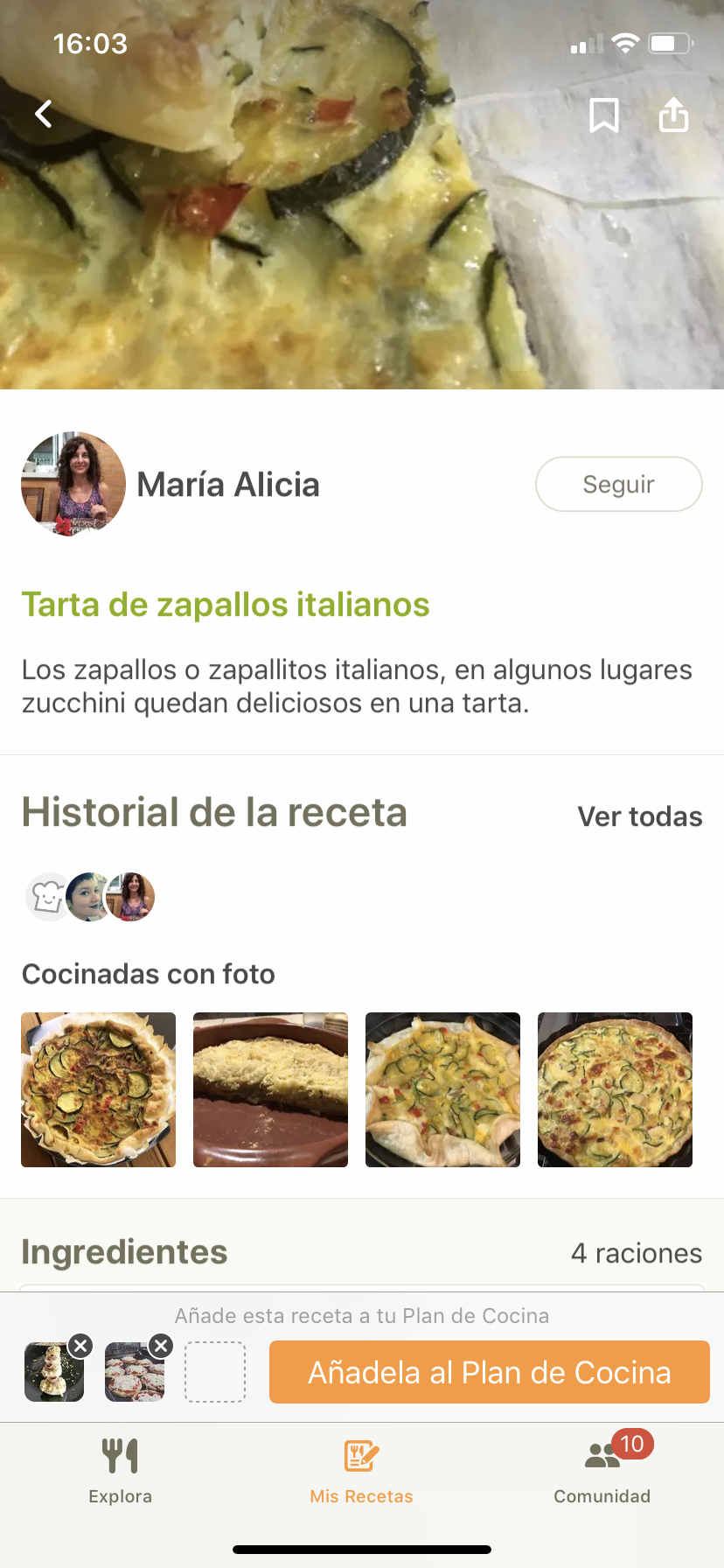Switch to the Explora tab
This screenshot has width=724, height=1568.
[x=120, y=1470]
